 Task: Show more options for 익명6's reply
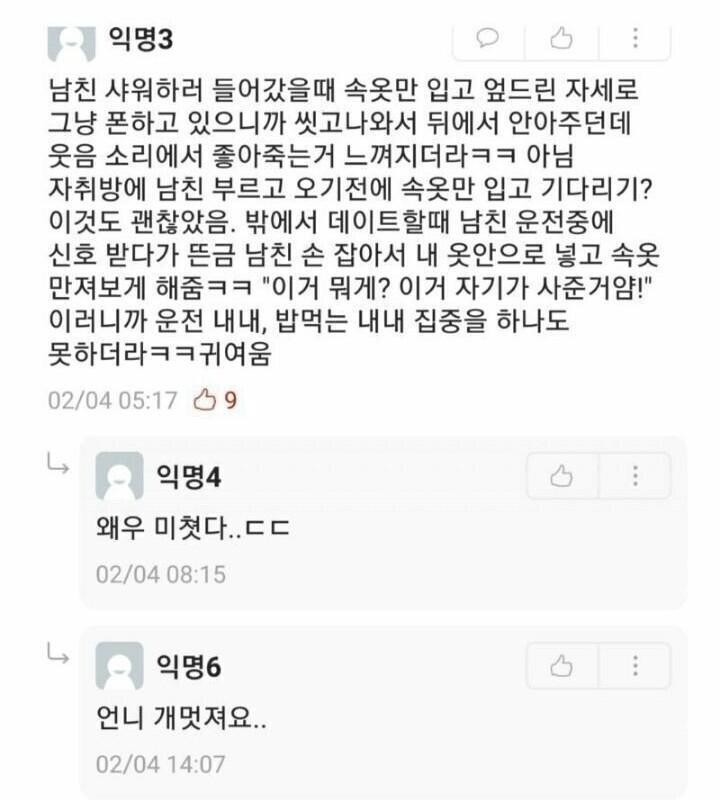point(635,666)
